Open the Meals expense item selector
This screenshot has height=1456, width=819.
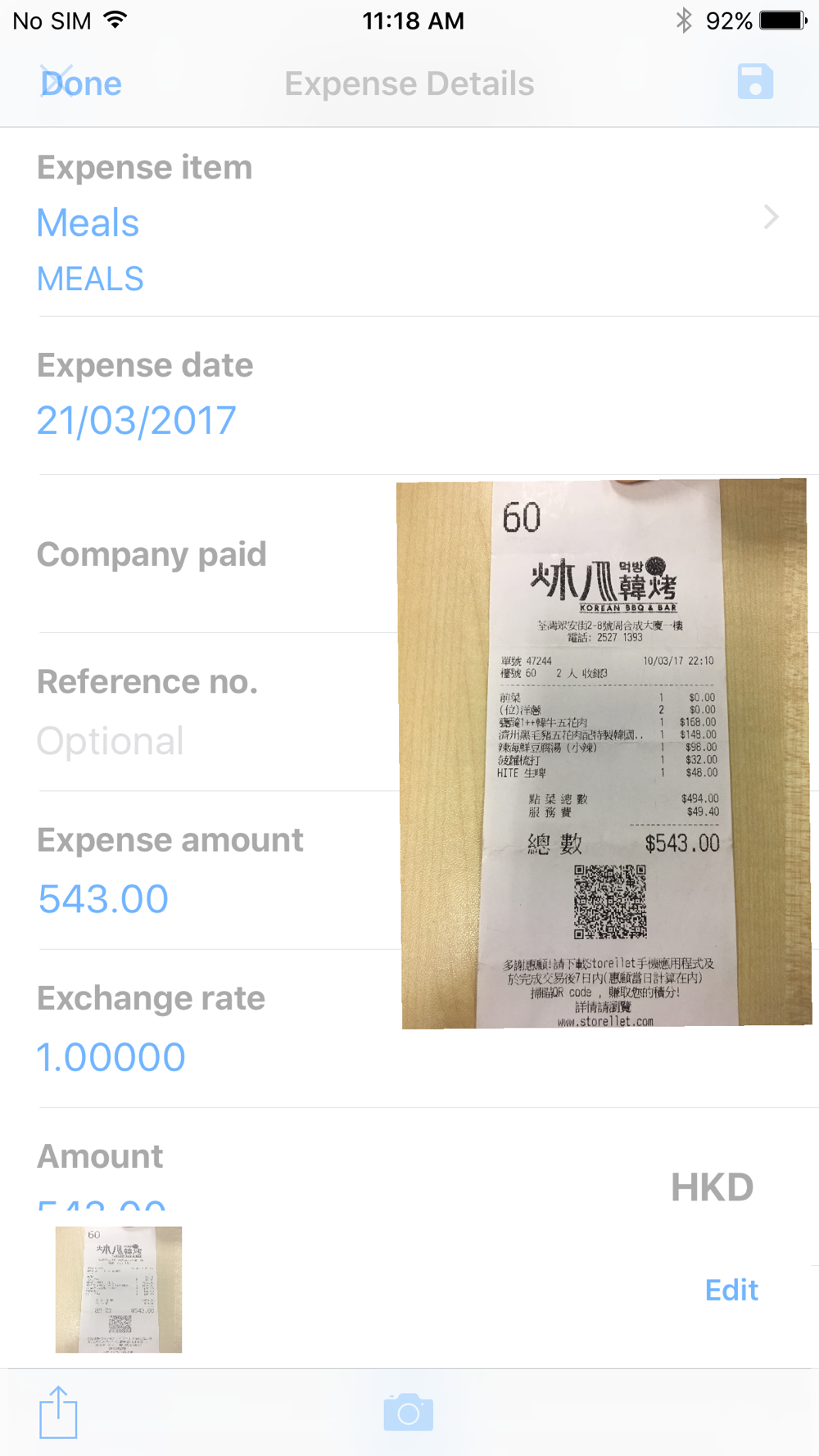click(x=409, y=222)
